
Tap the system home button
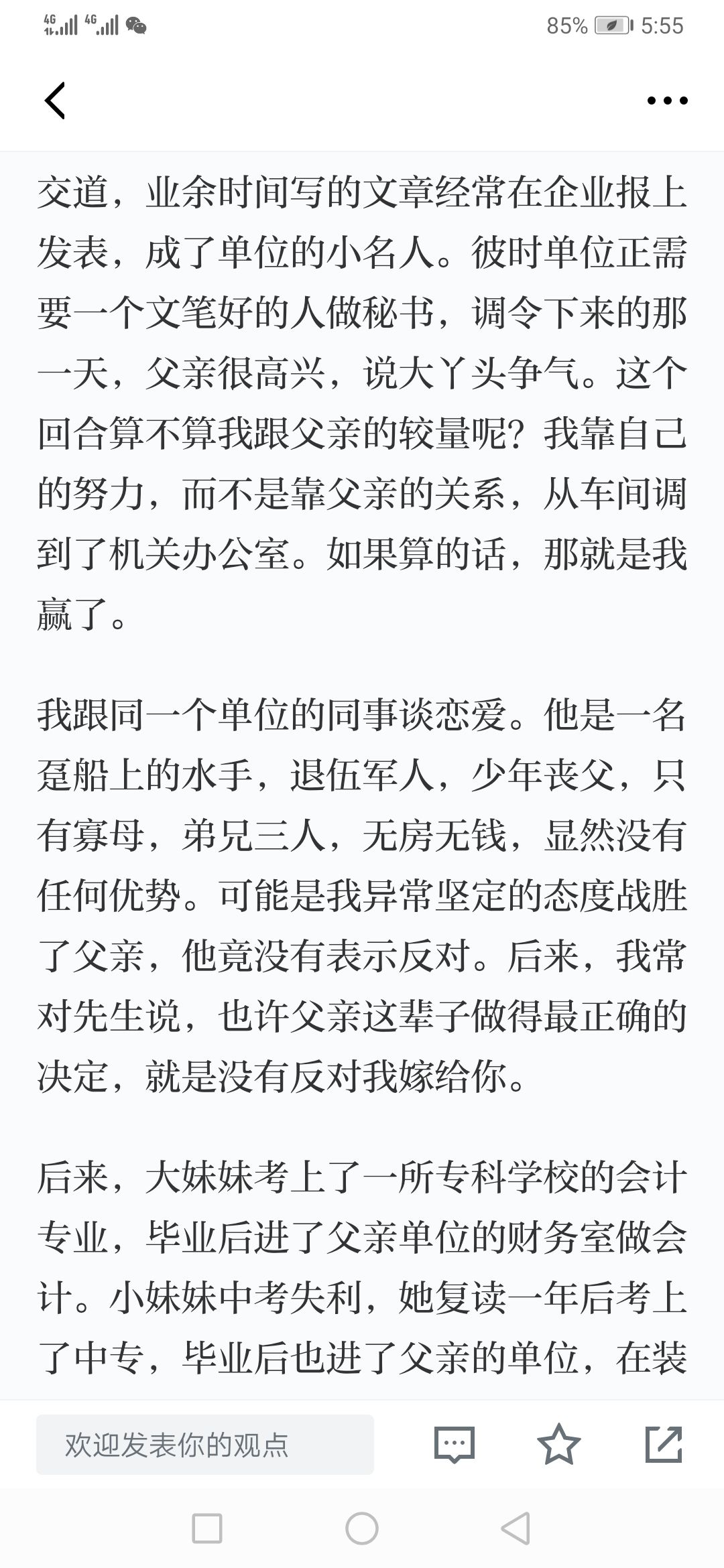coord(362,1528)
